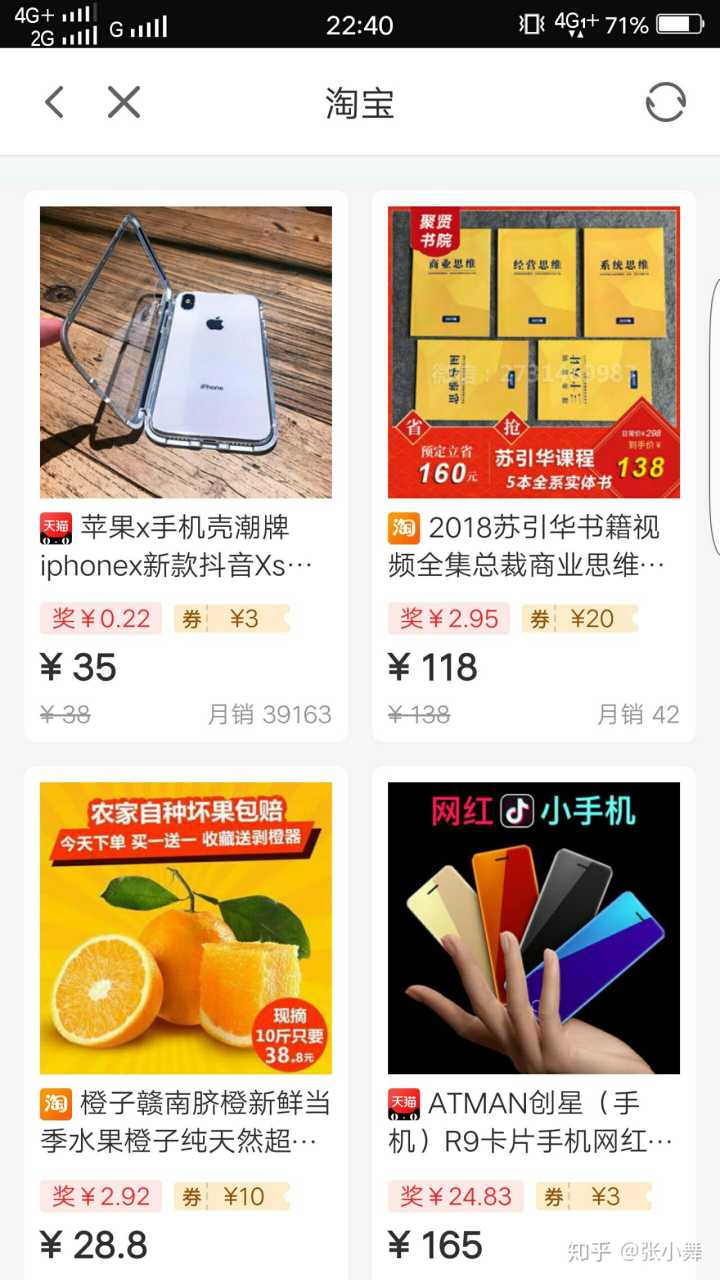View the 橙子赣南脐橙 product card
Viewport: 720px width, 1280px height.
(x=186, y=928)
